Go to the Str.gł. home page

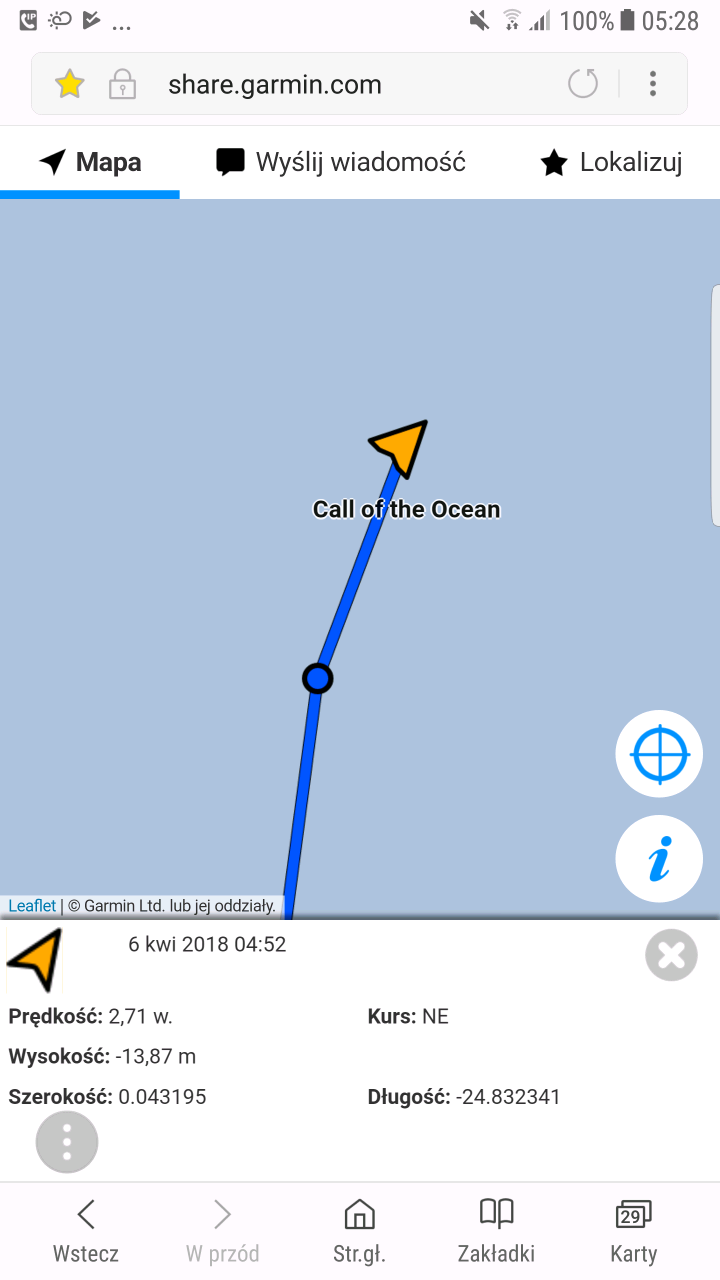(359, 1232)
